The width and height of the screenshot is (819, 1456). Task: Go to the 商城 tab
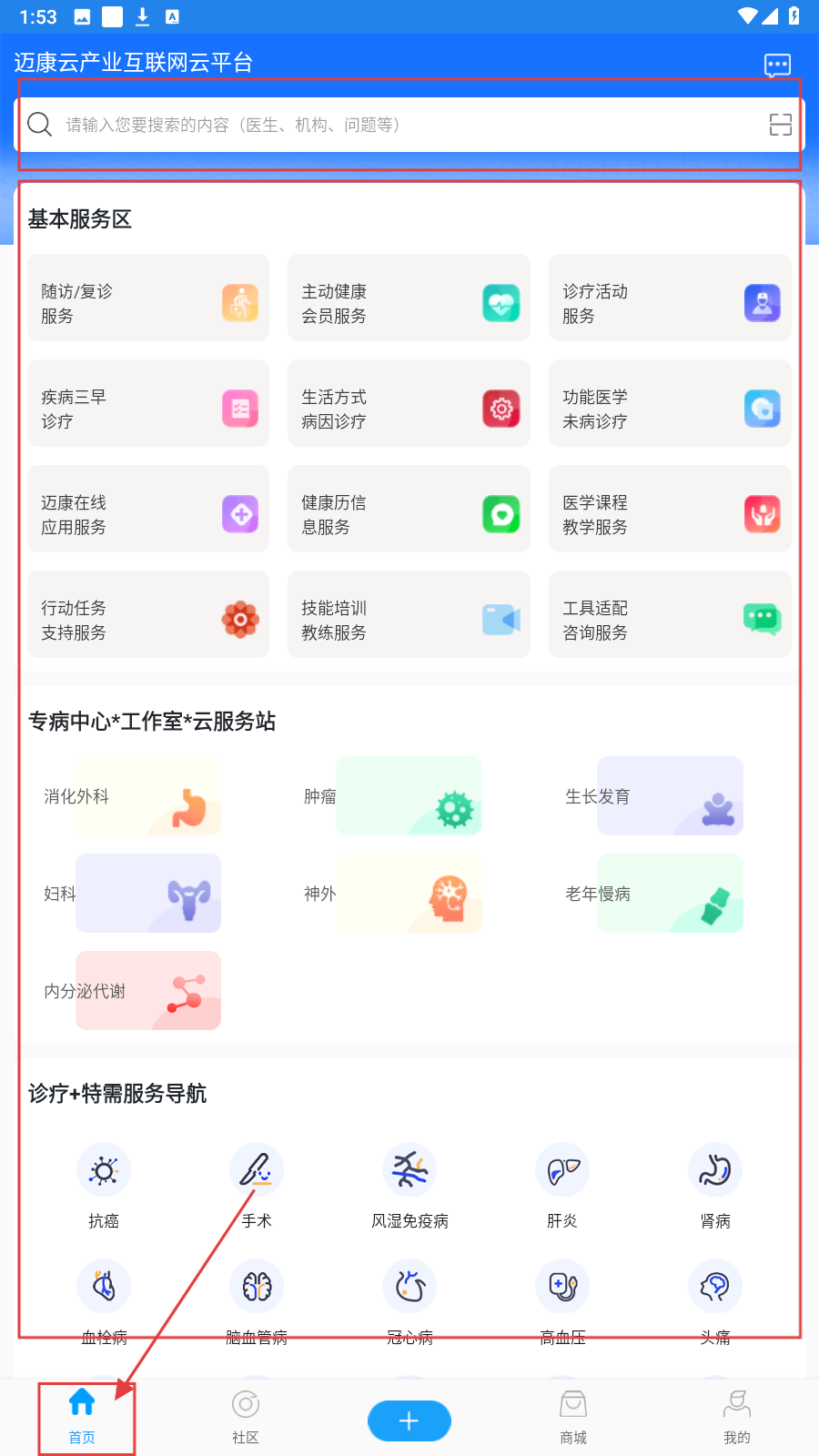(573, 1417)
